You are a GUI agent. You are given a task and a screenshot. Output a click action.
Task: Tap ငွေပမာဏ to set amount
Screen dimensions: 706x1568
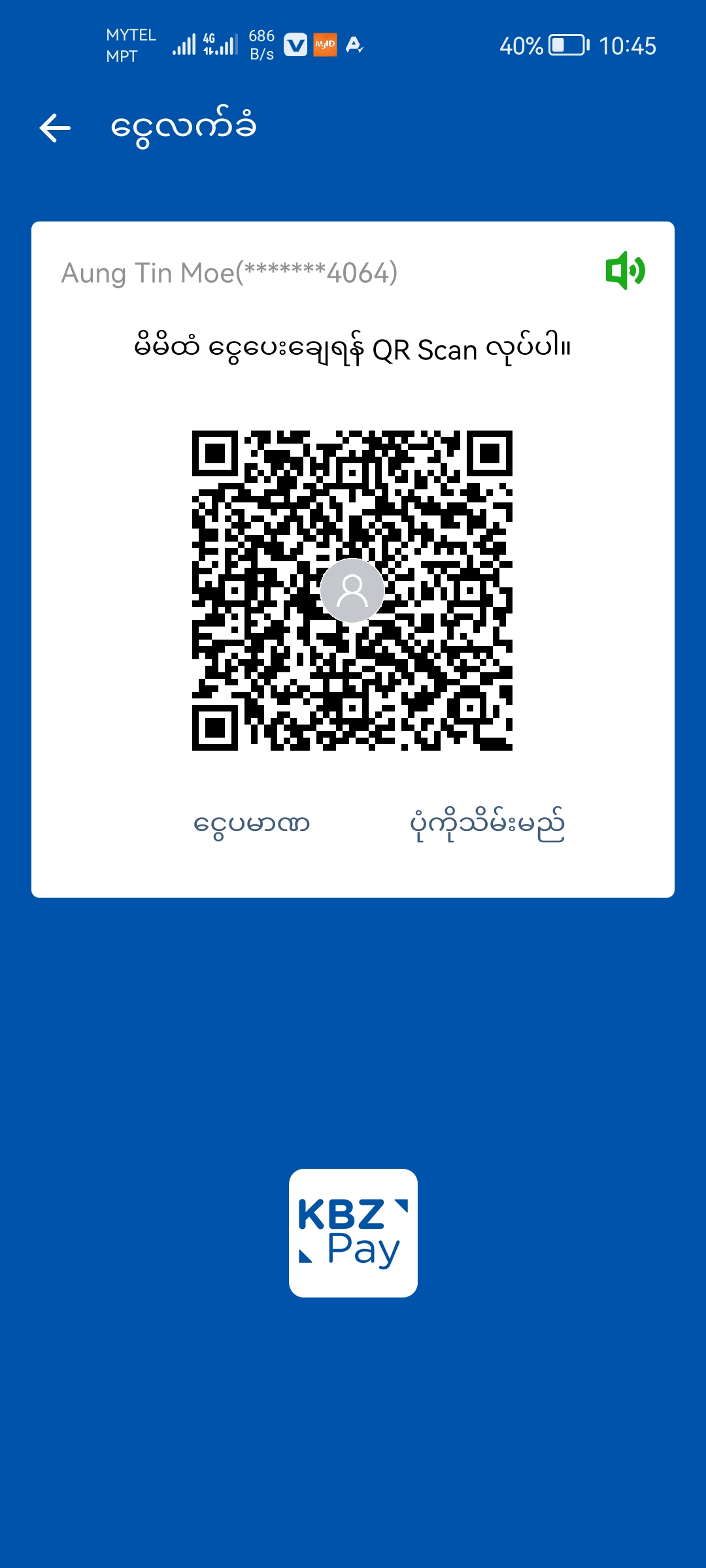[x=252, y=824]
